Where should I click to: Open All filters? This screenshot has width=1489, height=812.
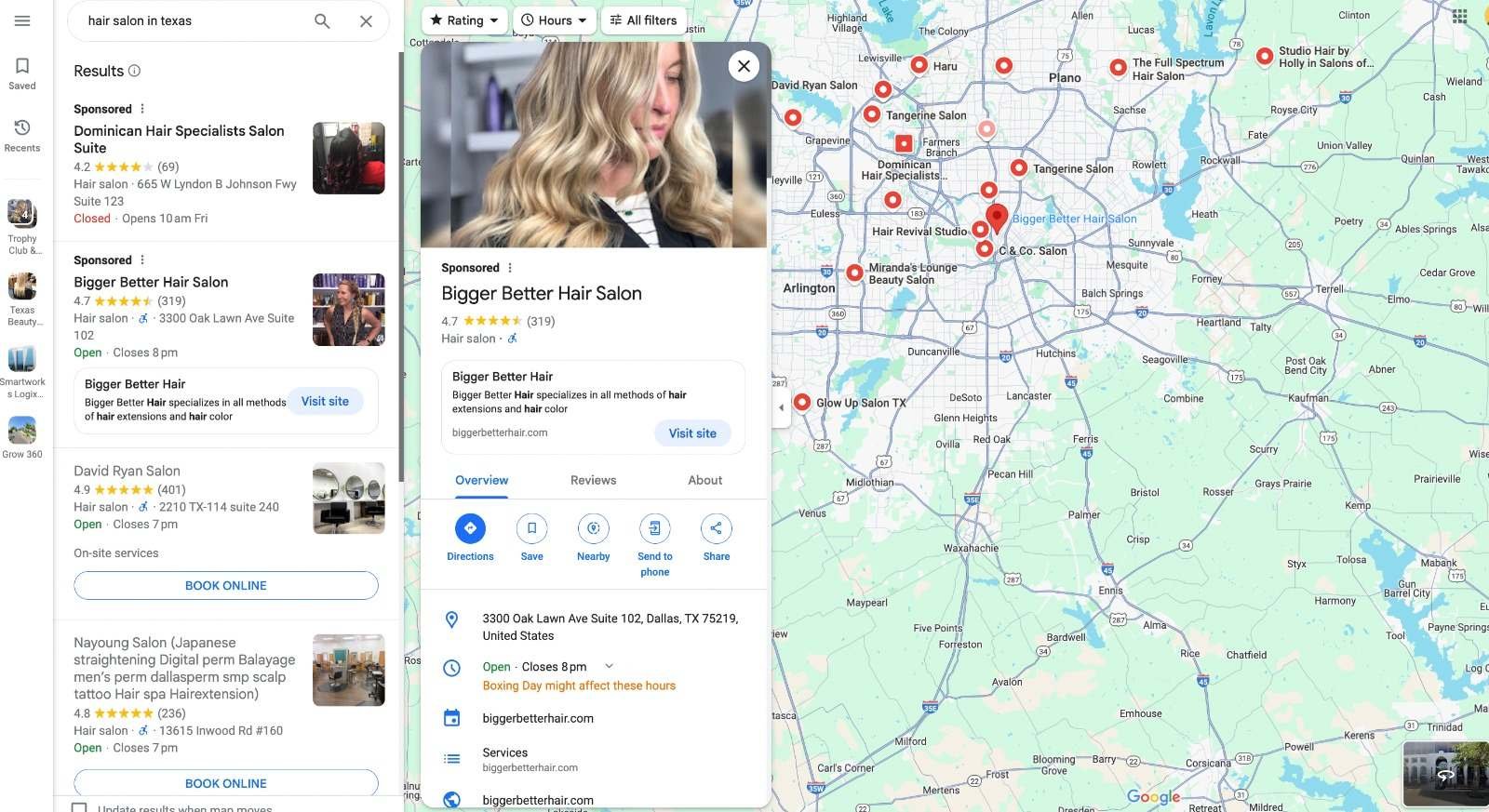point(643,20)
